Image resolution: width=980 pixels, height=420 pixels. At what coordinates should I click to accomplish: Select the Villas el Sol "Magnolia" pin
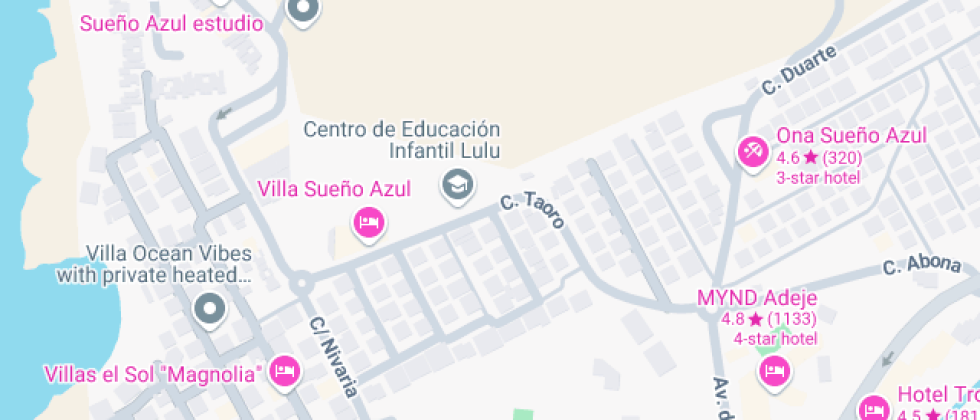pos(285,371)
